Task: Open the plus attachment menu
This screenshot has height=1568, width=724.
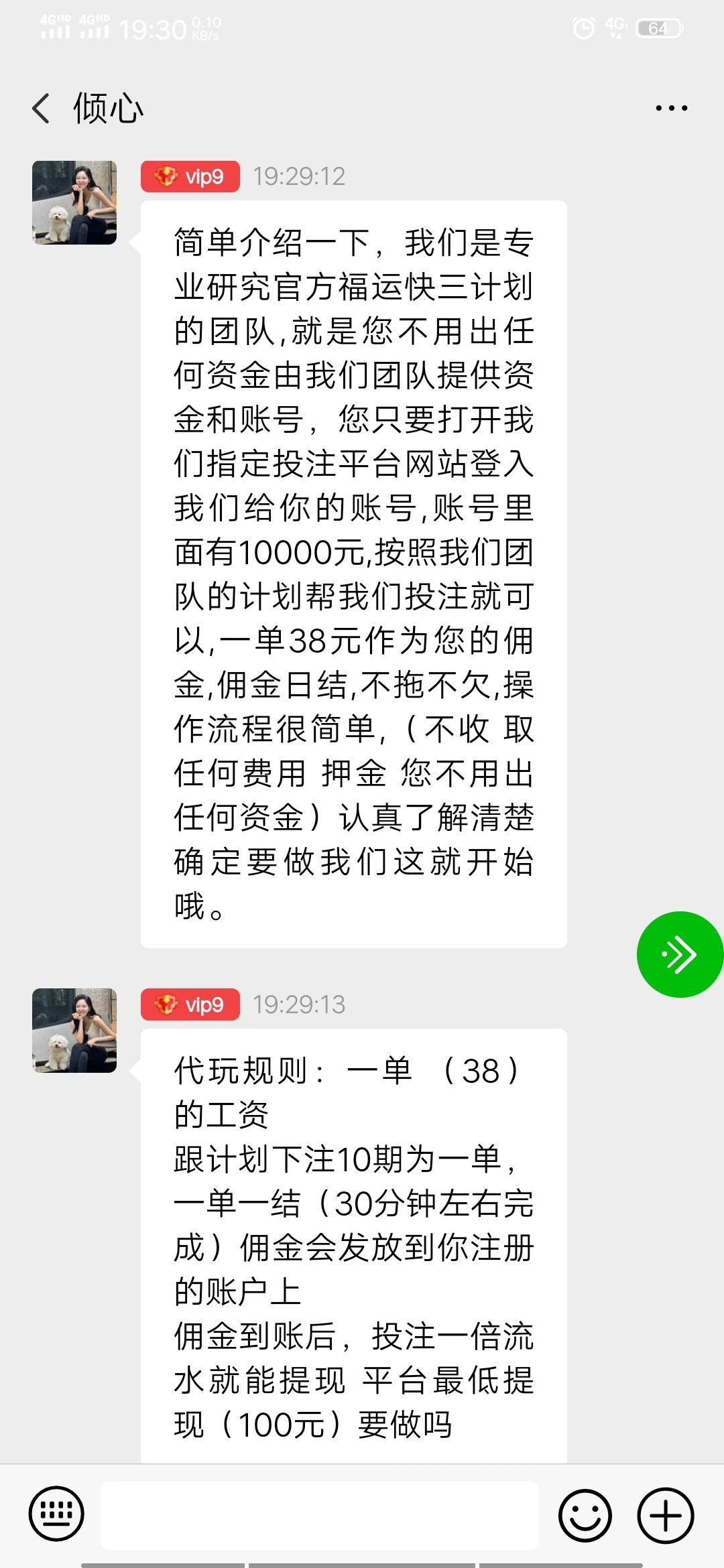Action: [665, 1515]
